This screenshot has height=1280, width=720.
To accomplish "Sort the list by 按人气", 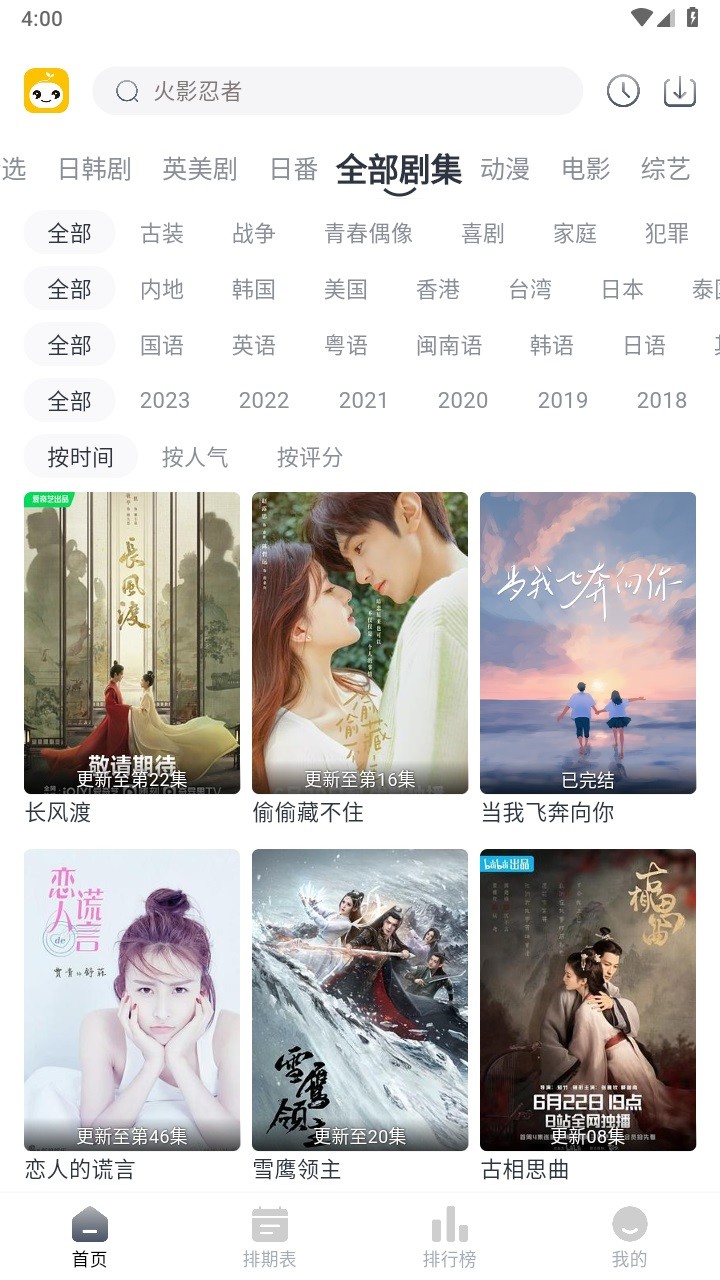I will [195, 457].
